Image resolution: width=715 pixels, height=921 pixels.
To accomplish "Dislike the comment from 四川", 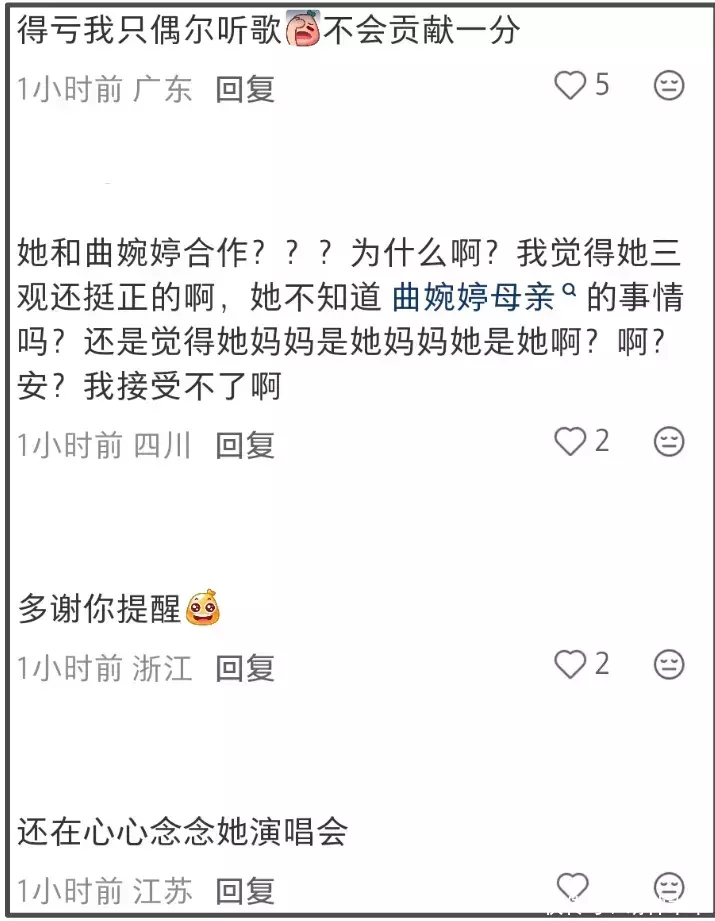I will (669, 441).
